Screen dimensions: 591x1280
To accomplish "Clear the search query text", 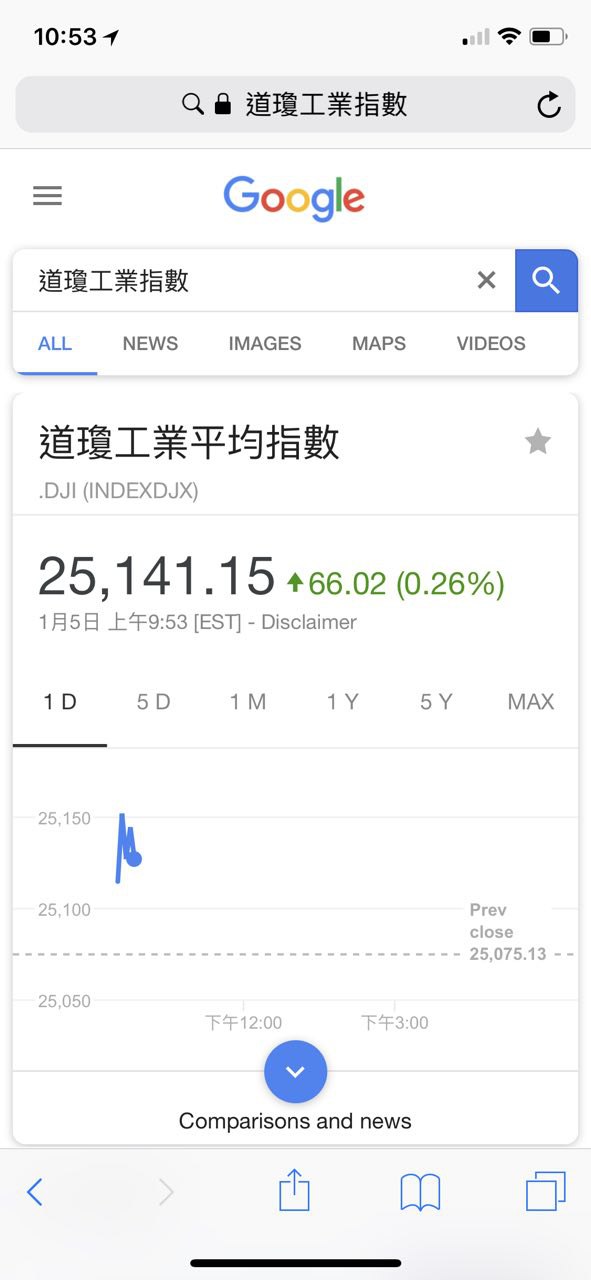I will coord(486,281).
